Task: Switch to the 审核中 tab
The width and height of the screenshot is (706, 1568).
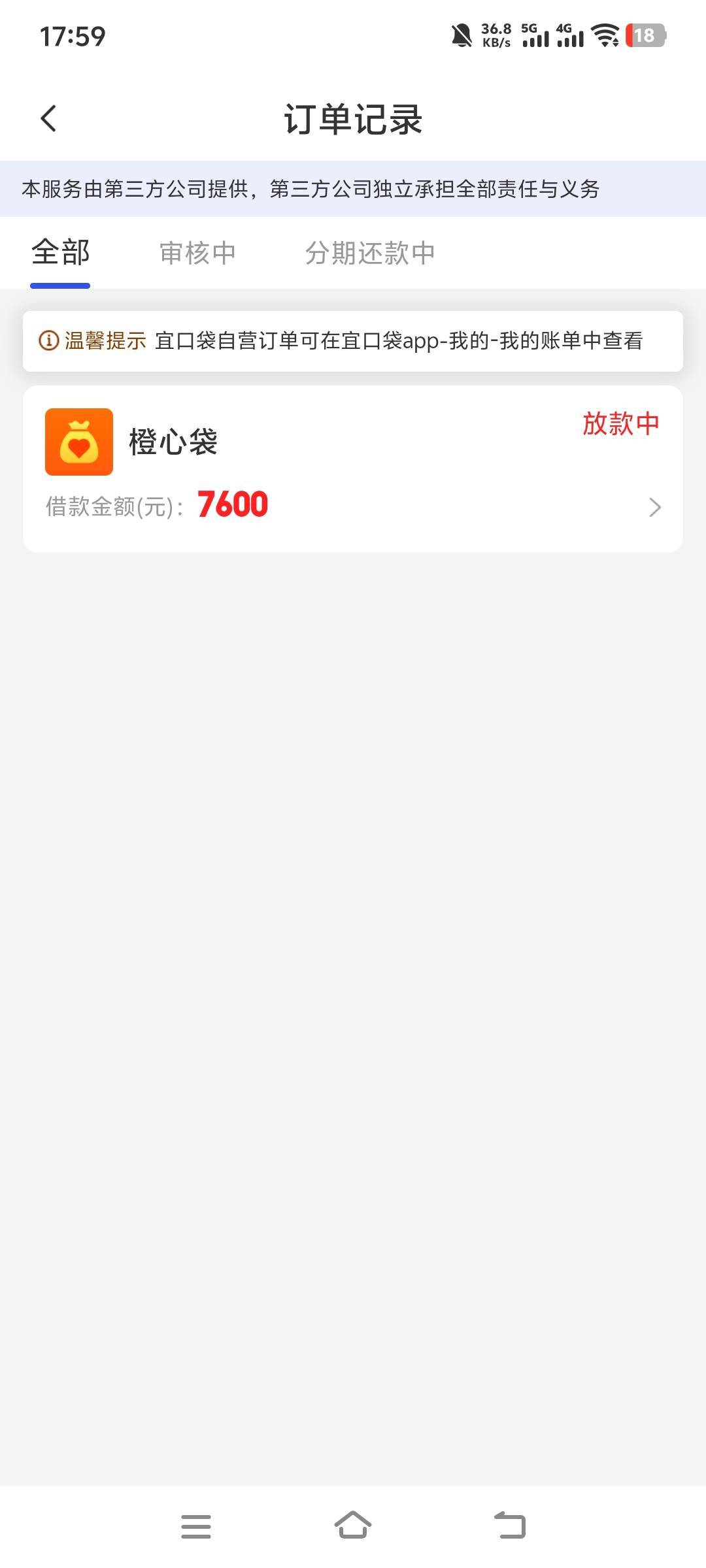Action: point(197,253)
